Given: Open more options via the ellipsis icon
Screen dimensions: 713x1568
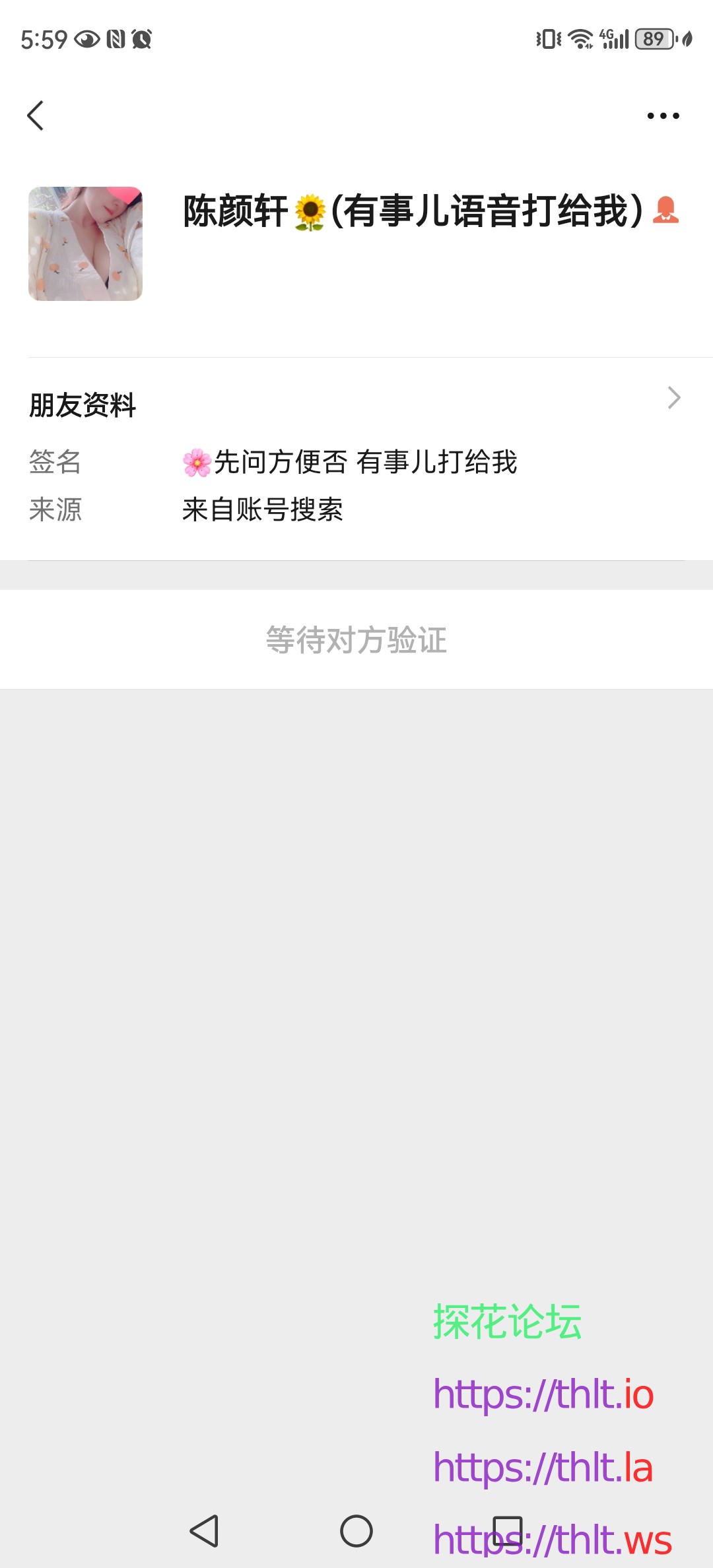Looking at the screenshot, I should click(x=663, y=115).
